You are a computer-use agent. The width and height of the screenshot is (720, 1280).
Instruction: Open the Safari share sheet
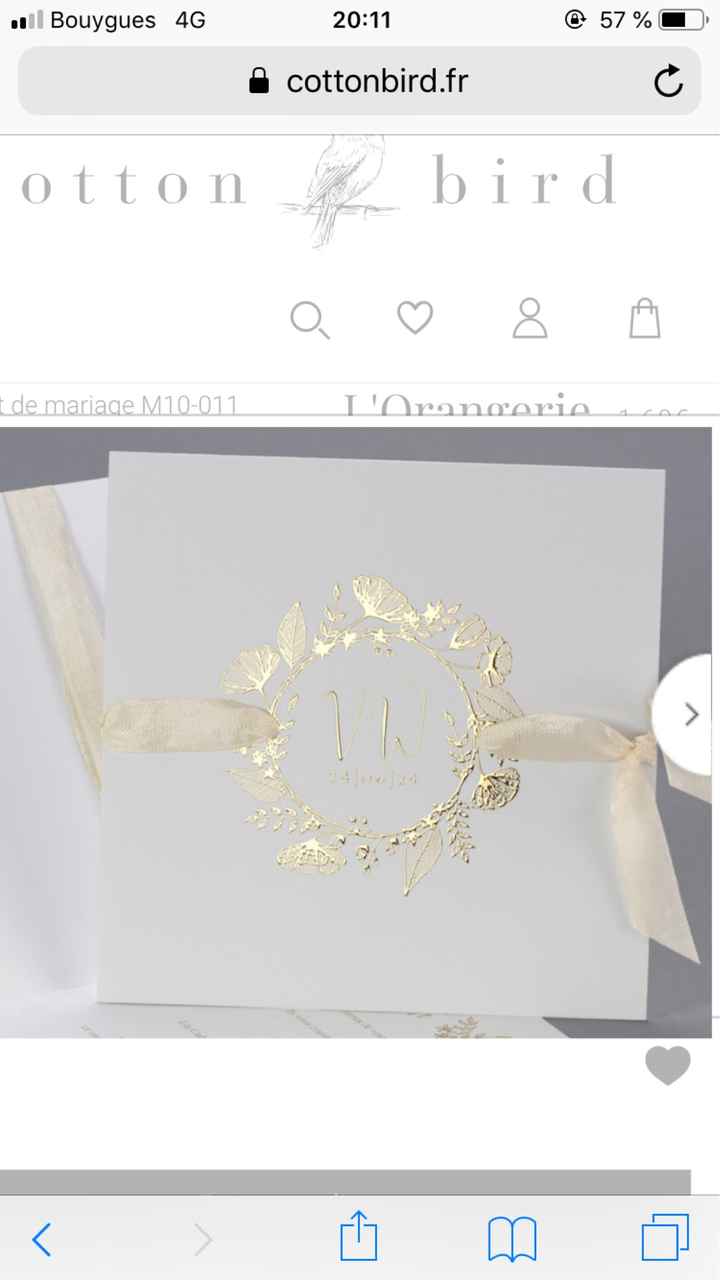tap(358, 1239)
